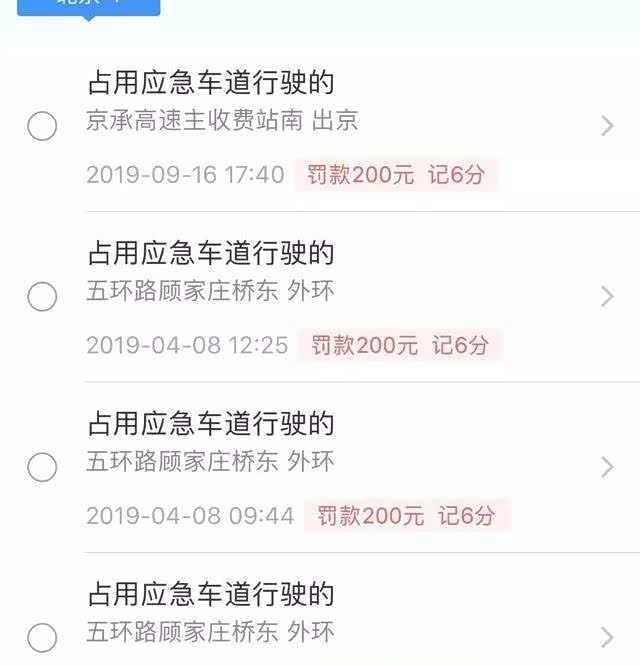Select the 2019-04-08 09:44 violation circle
The image size is (640, 665).
tap(42, 467)
